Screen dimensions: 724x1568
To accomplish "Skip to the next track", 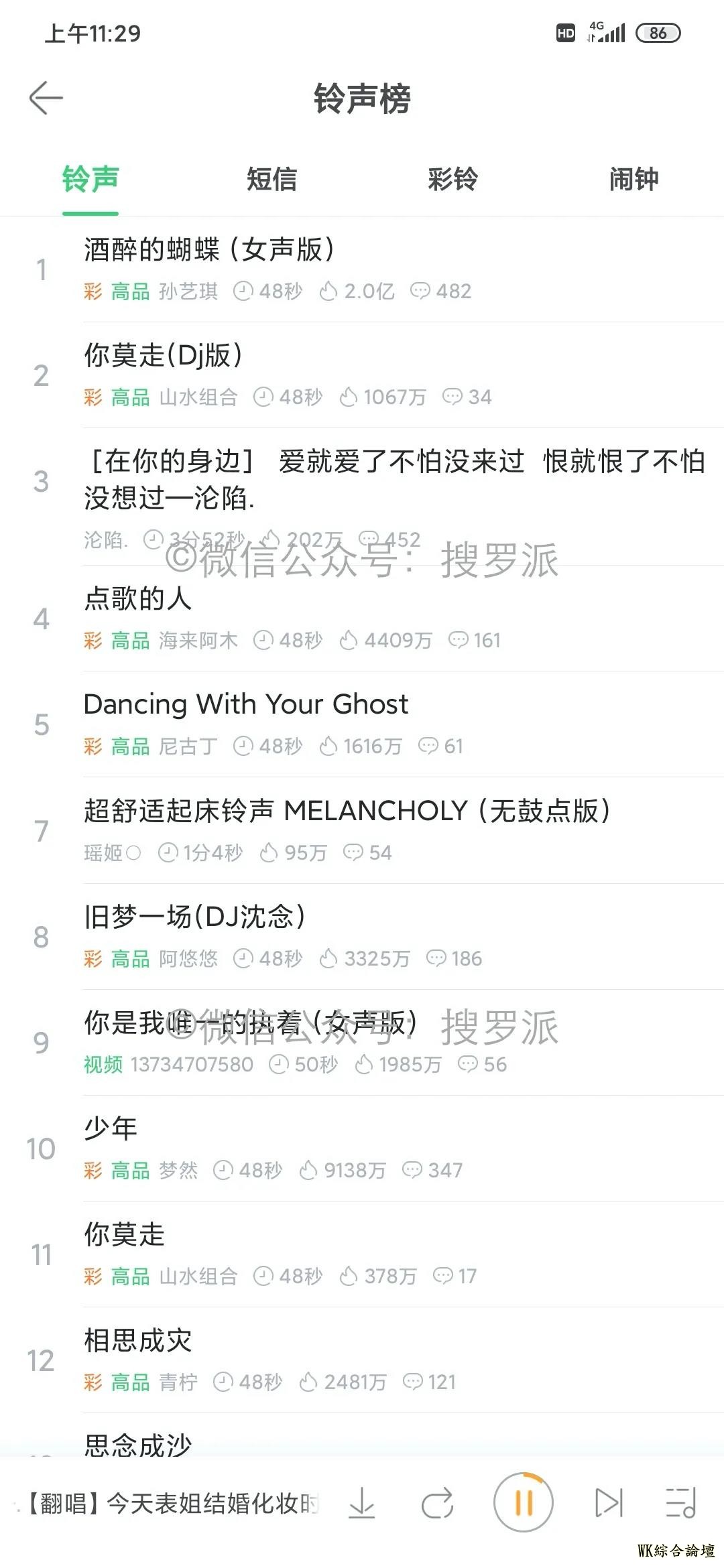I will click(609, 1503).
